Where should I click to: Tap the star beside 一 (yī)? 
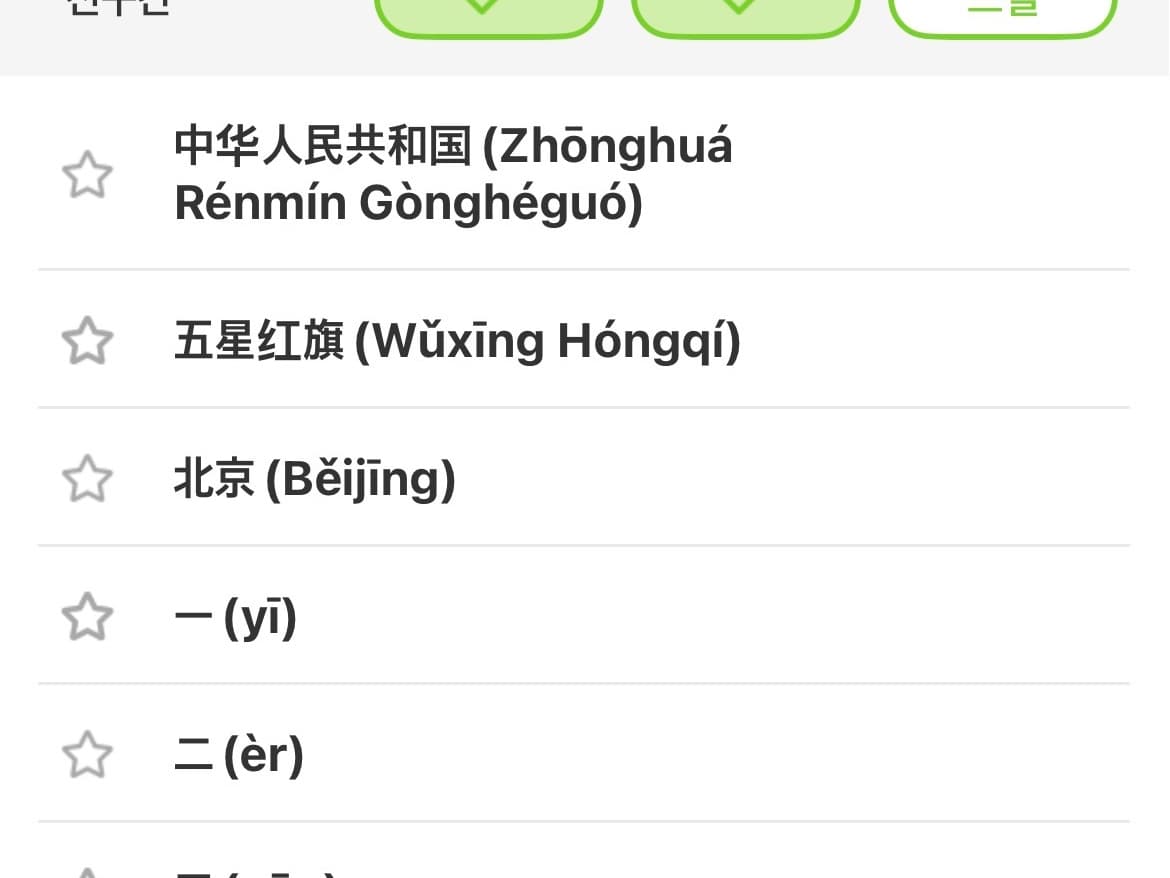point(87,617)
